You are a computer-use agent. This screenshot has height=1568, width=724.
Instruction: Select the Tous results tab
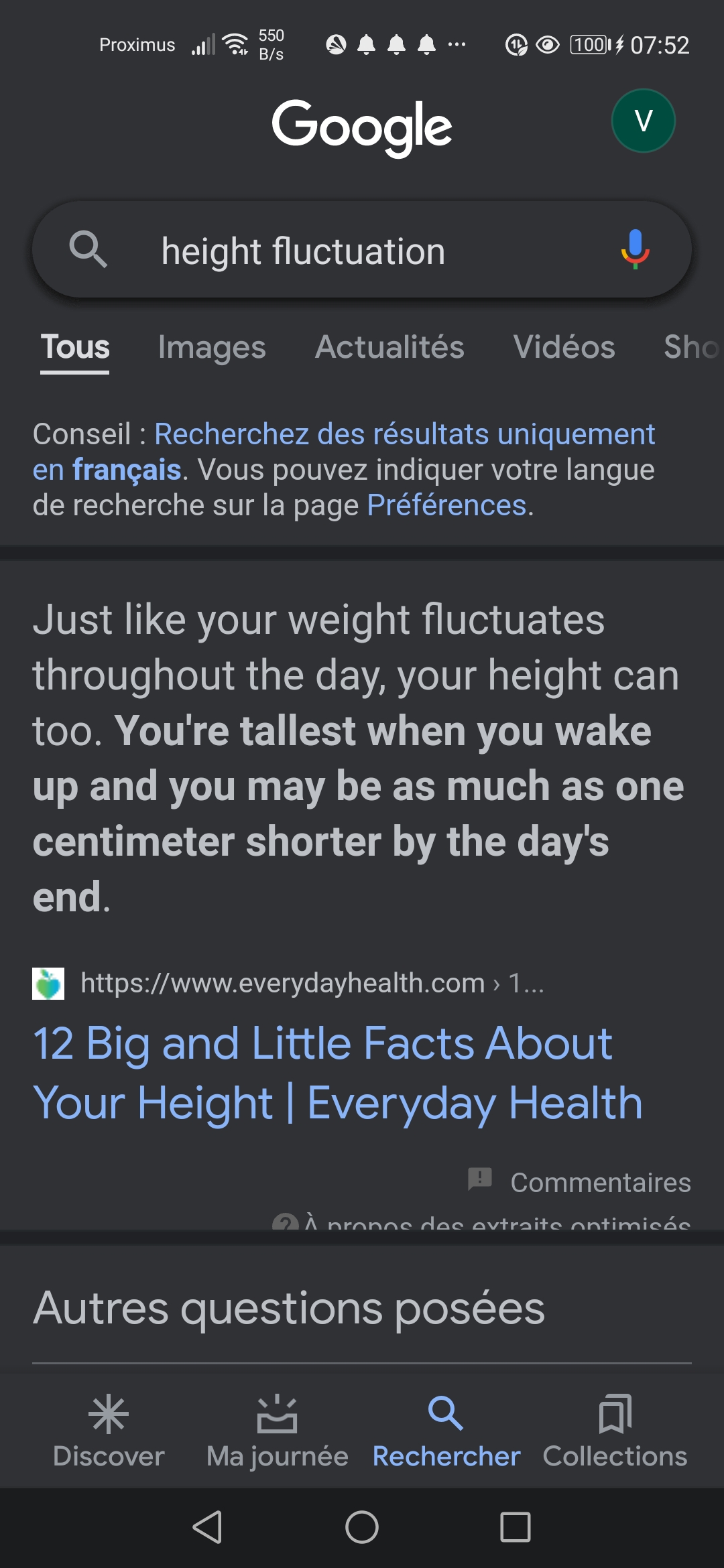(x=75, y=347)
